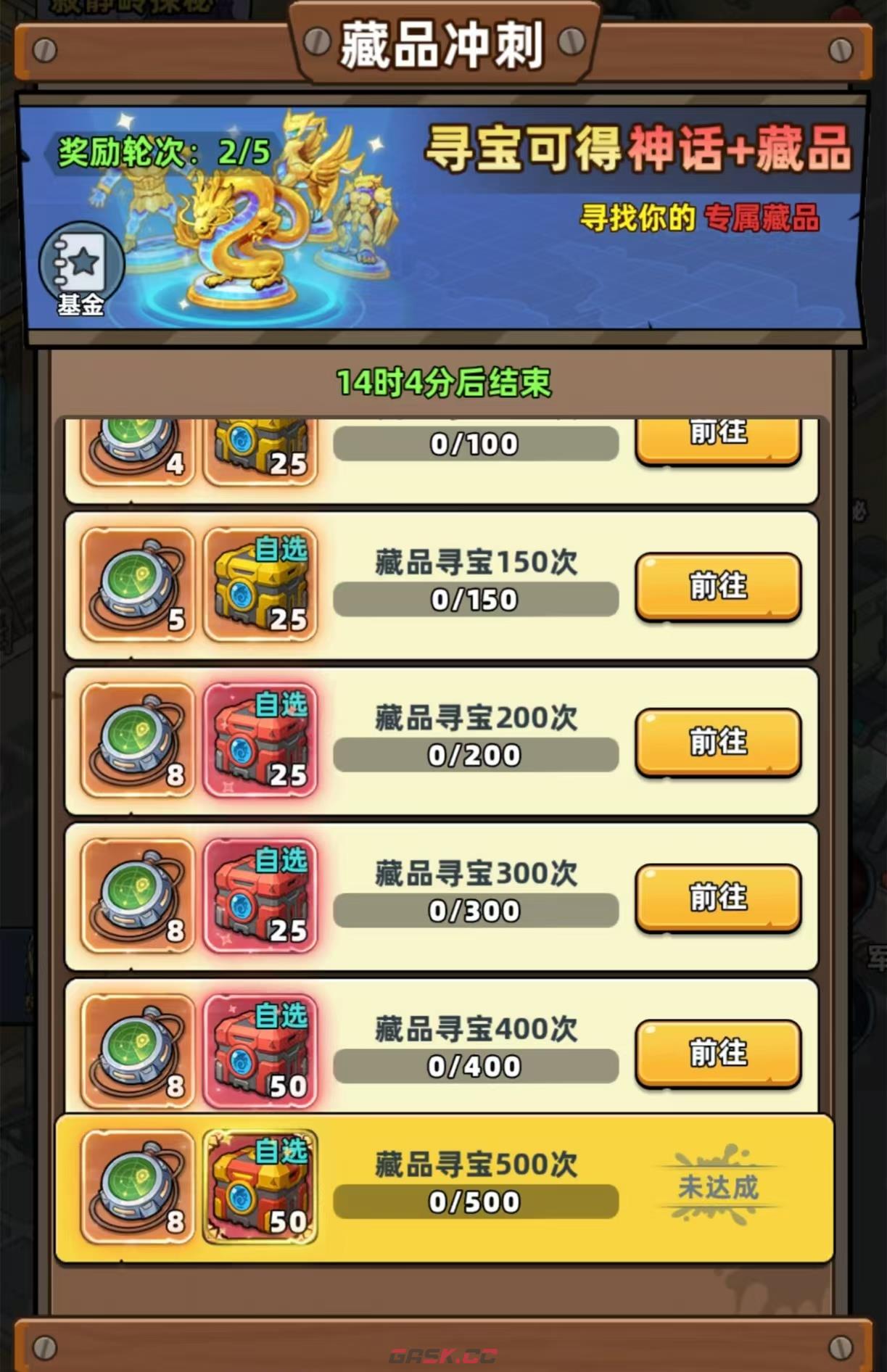The image size is (887, 1372).
Task: Tap the 0/500 progress indicator
Action: (475, 1200)
